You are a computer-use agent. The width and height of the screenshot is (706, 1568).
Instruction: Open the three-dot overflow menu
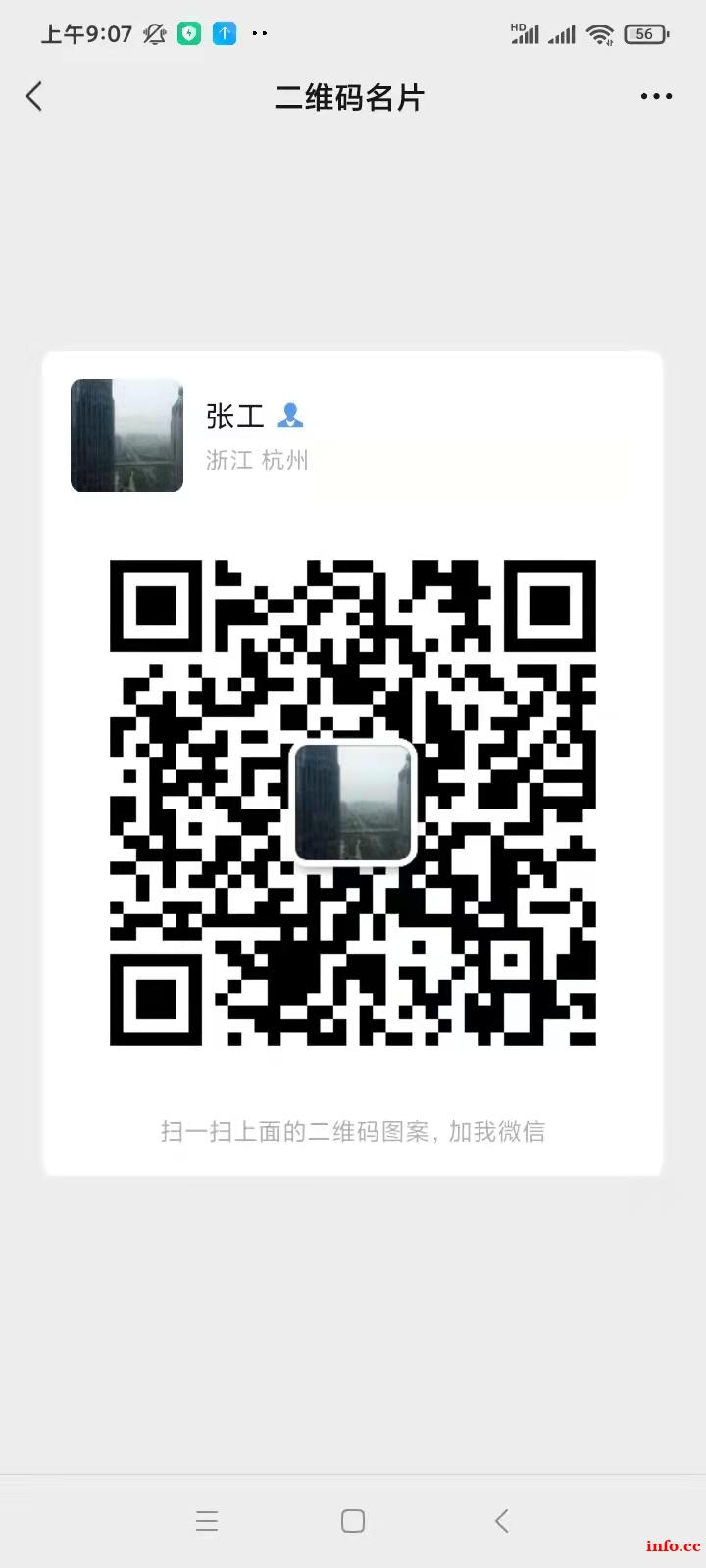(x=656, y=96)
